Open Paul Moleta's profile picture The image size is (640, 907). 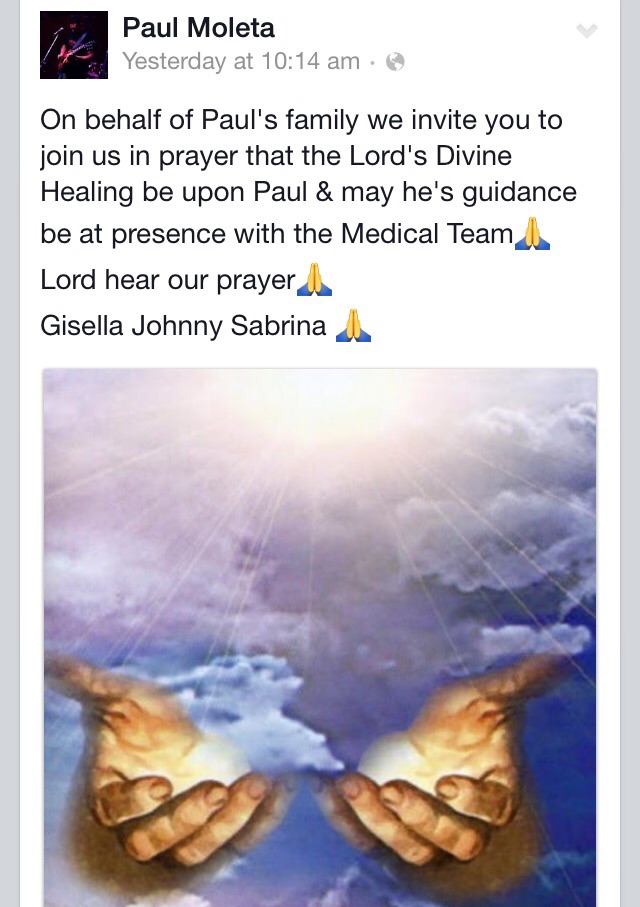73,45
